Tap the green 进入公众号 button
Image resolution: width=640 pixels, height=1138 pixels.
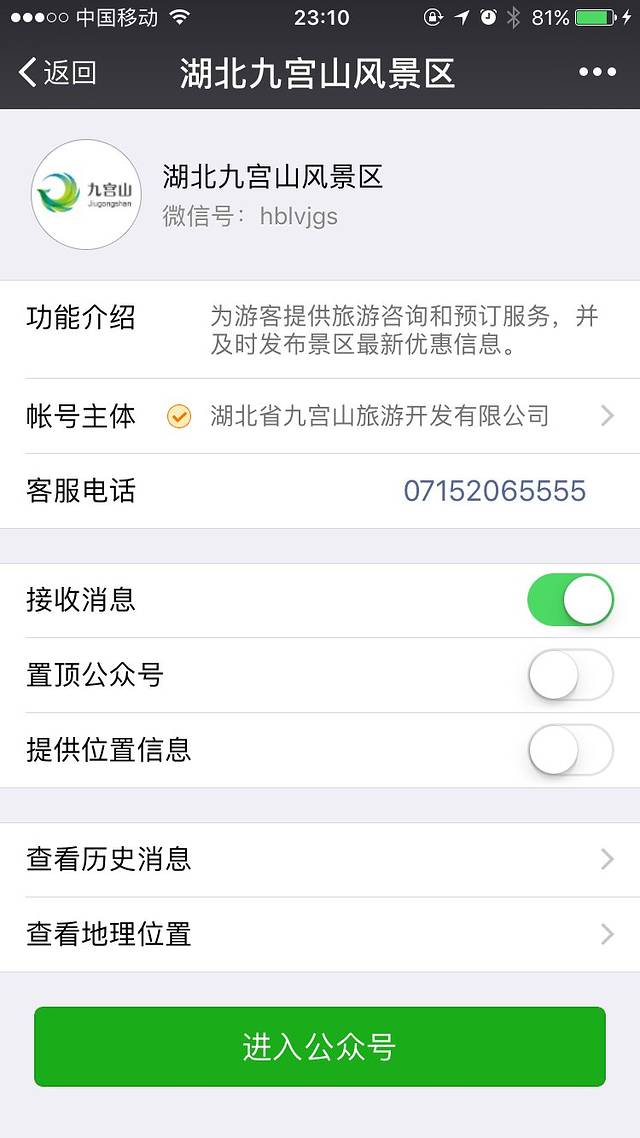pyautogui.click(x=320, y=1046)
